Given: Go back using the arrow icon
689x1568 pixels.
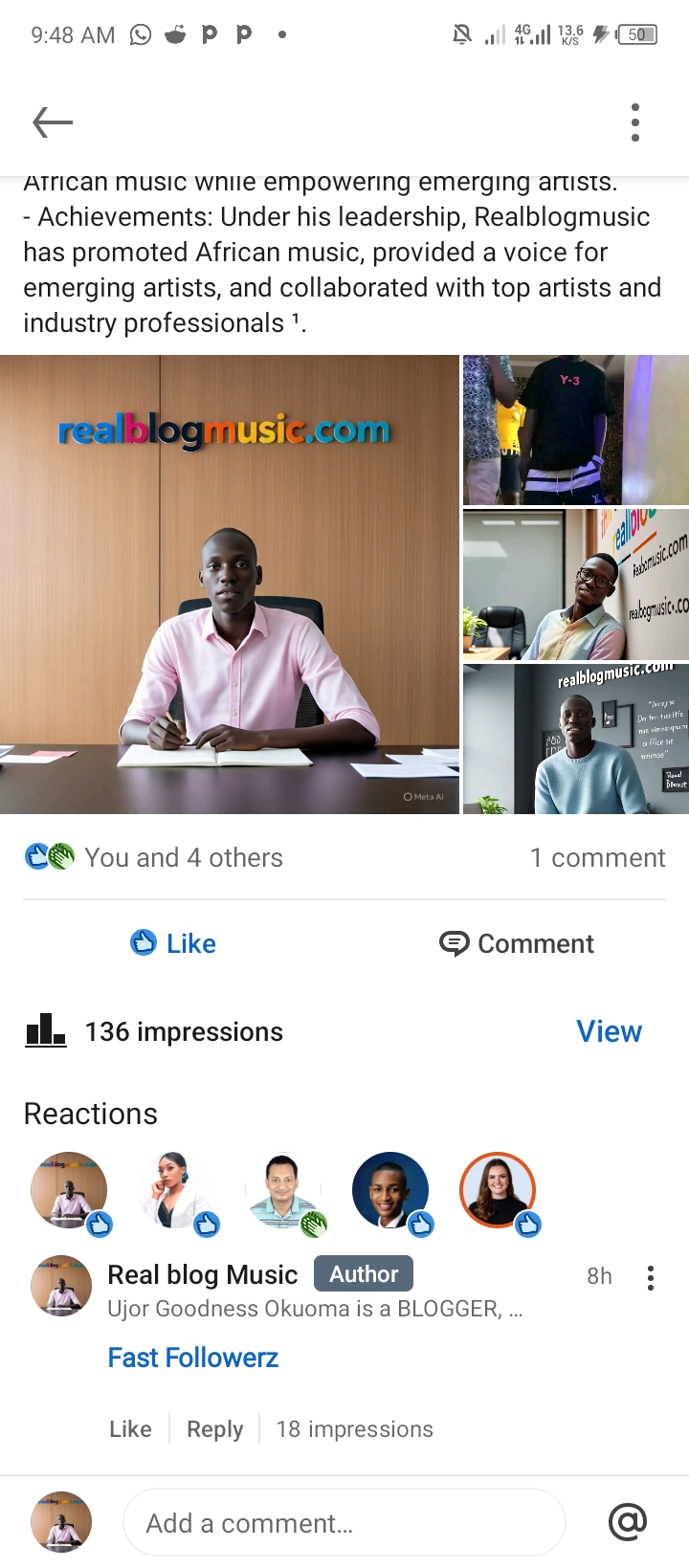Looking at the screenshot, I should [53, 122].
